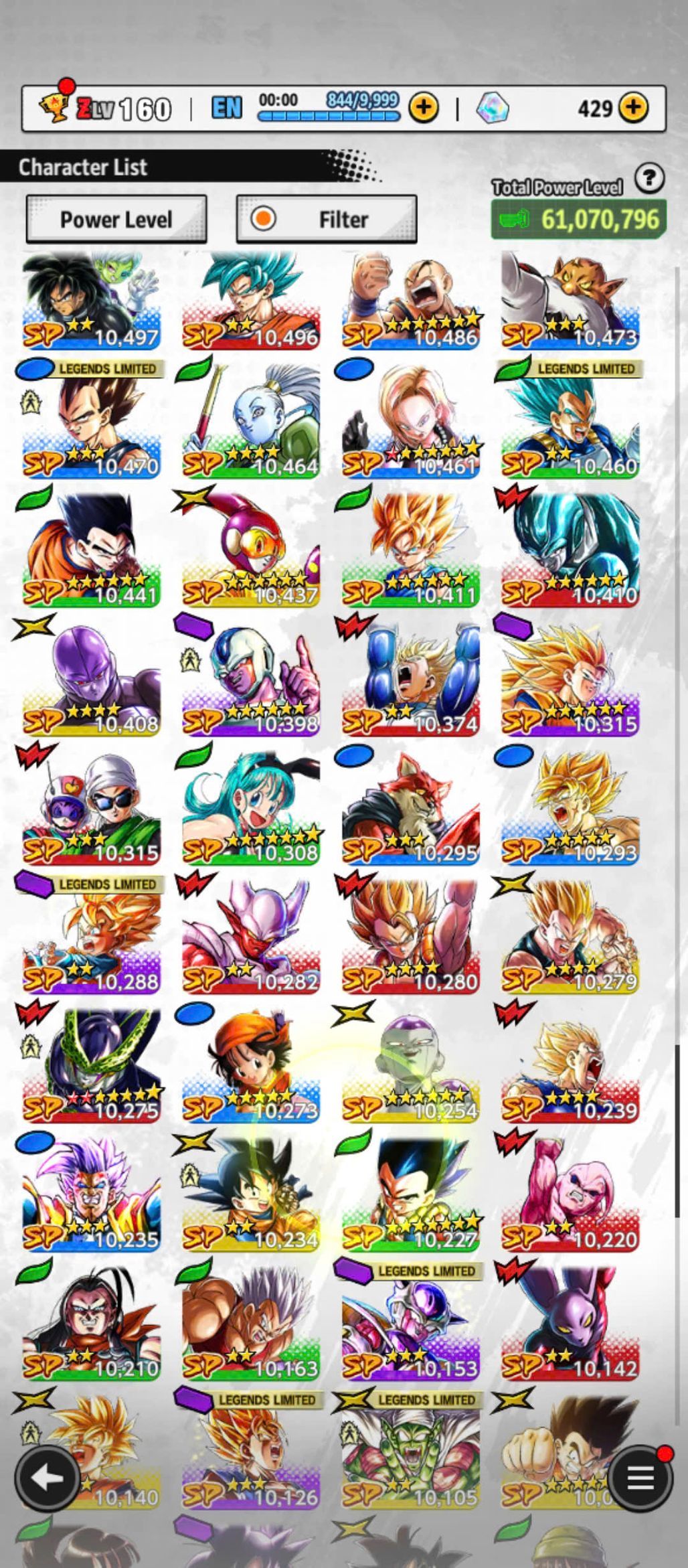
Task: Open the Power Level sort button
Action: pyautogui.click(x=116, y=220)
